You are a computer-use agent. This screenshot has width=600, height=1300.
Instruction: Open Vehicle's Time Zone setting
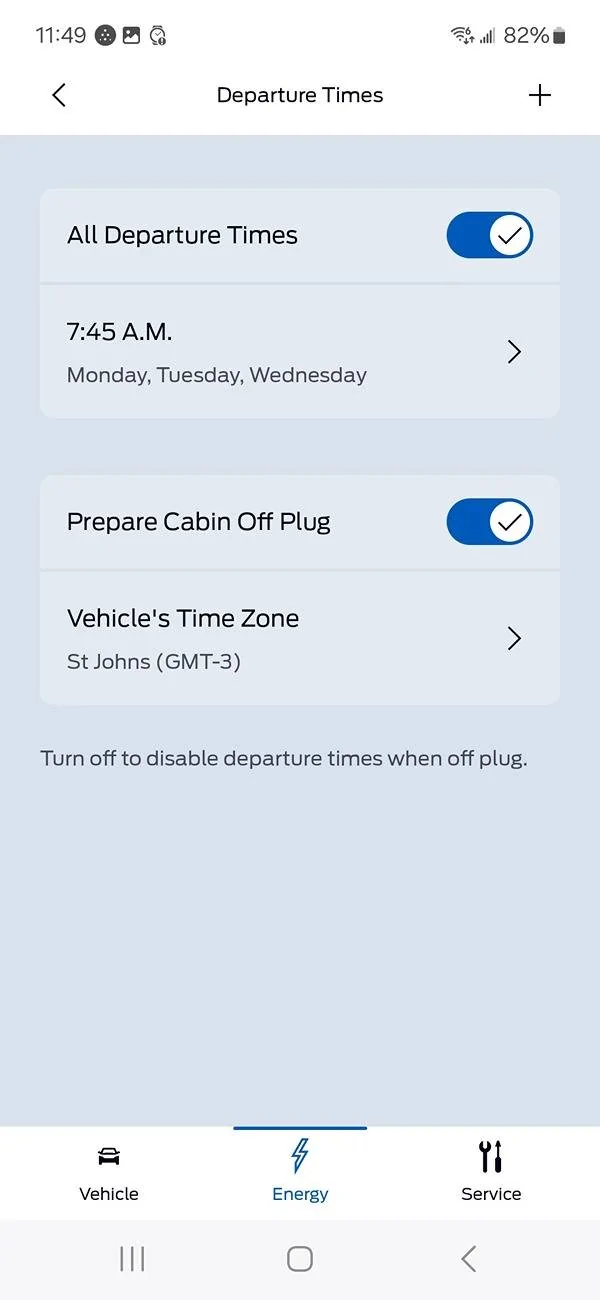299,638
